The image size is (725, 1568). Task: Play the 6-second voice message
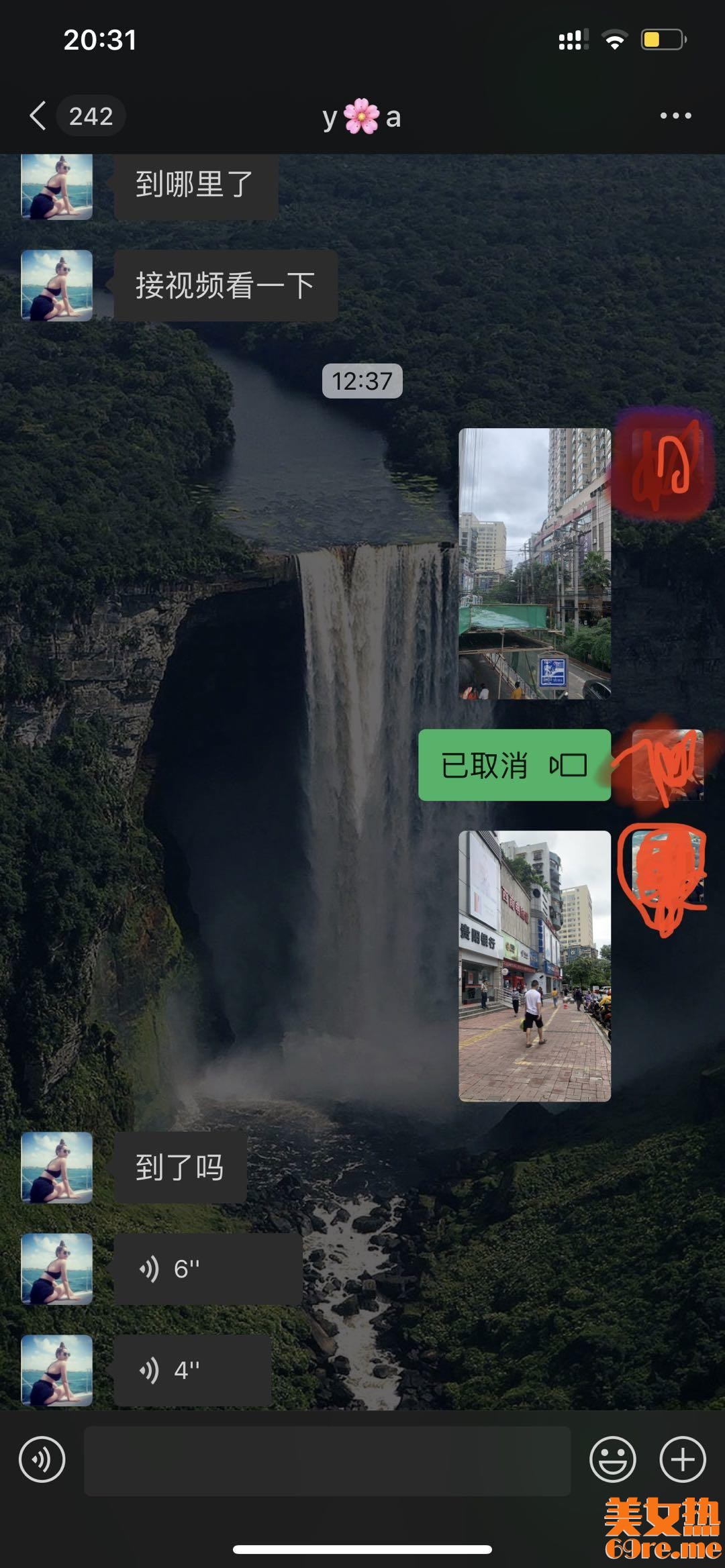point(207,1269)
